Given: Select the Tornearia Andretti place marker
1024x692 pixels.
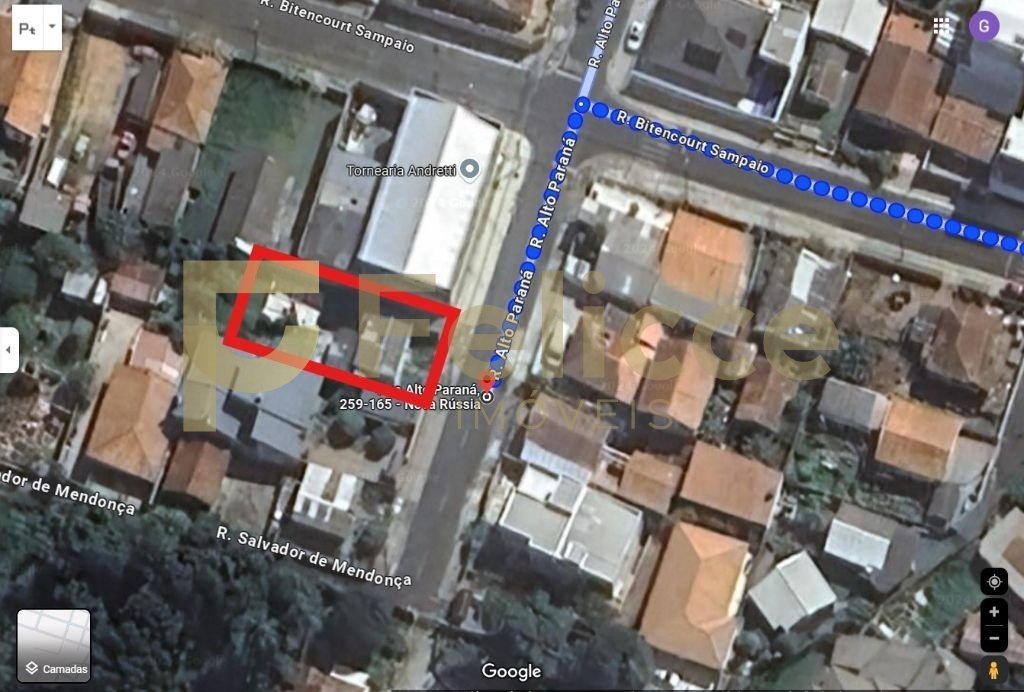Looking at the screenshot, I should click(470, 169).
